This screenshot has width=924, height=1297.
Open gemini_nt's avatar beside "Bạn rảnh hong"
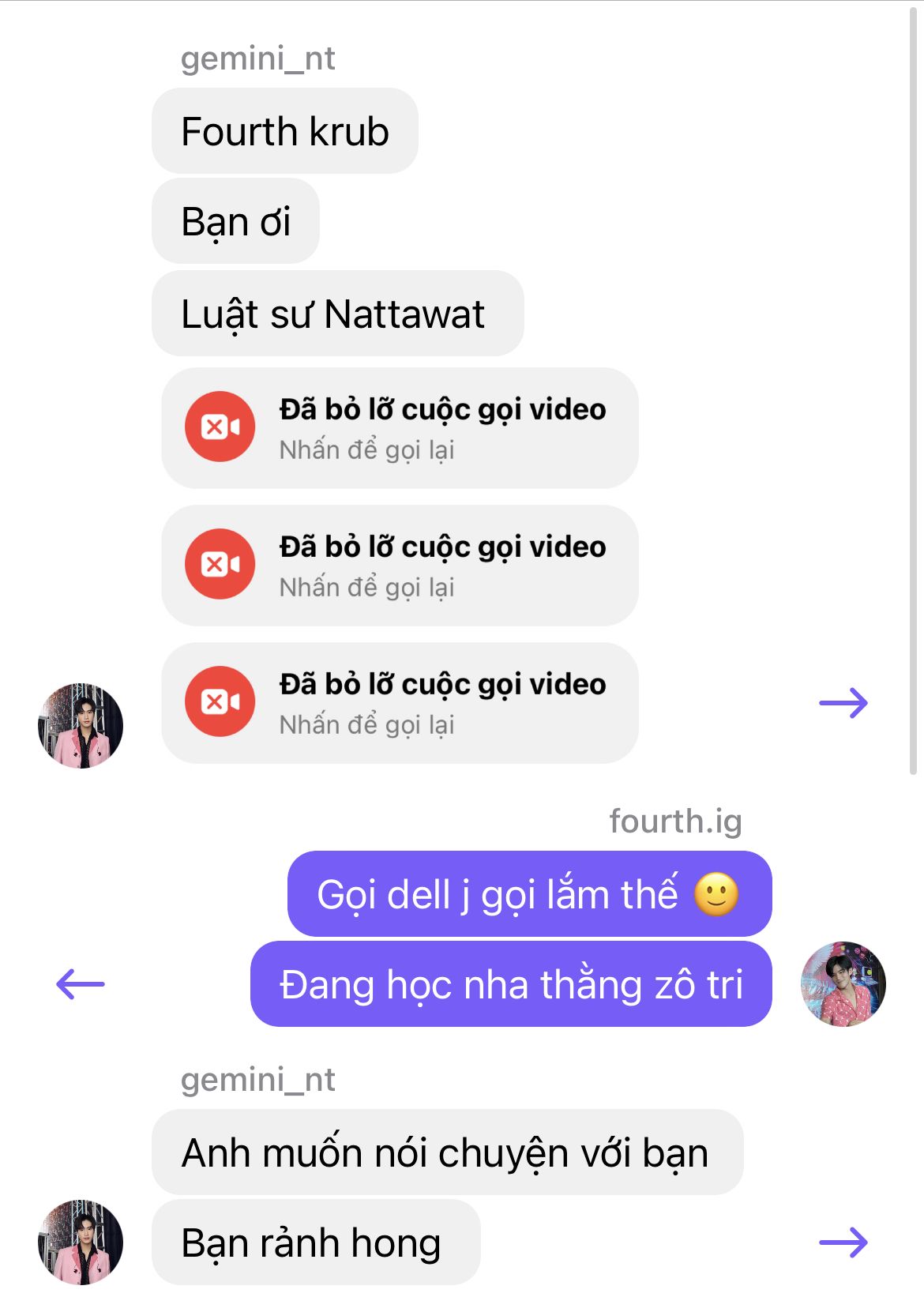point(81,1242)
